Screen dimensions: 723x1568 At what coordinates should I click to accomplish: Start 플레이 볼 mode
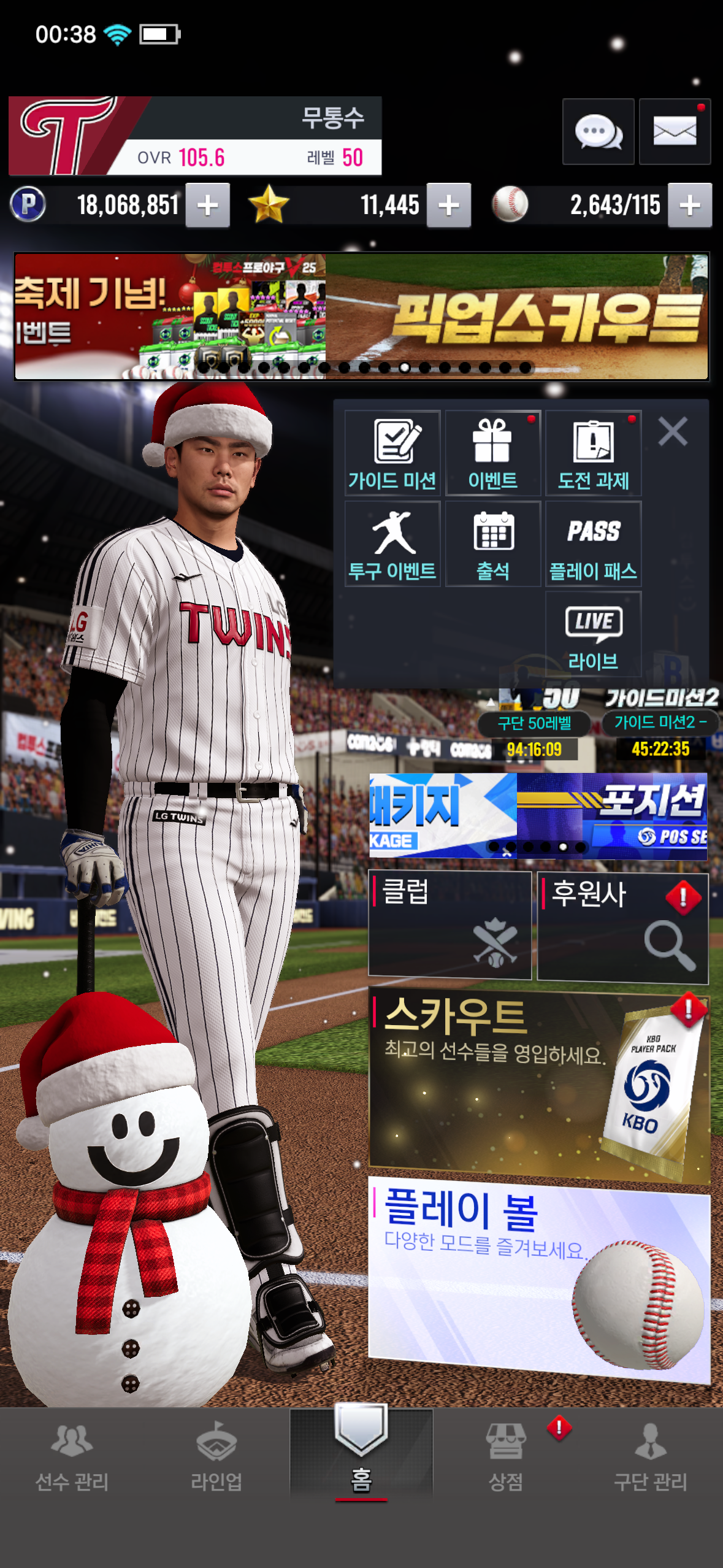tap(538, 1279)
